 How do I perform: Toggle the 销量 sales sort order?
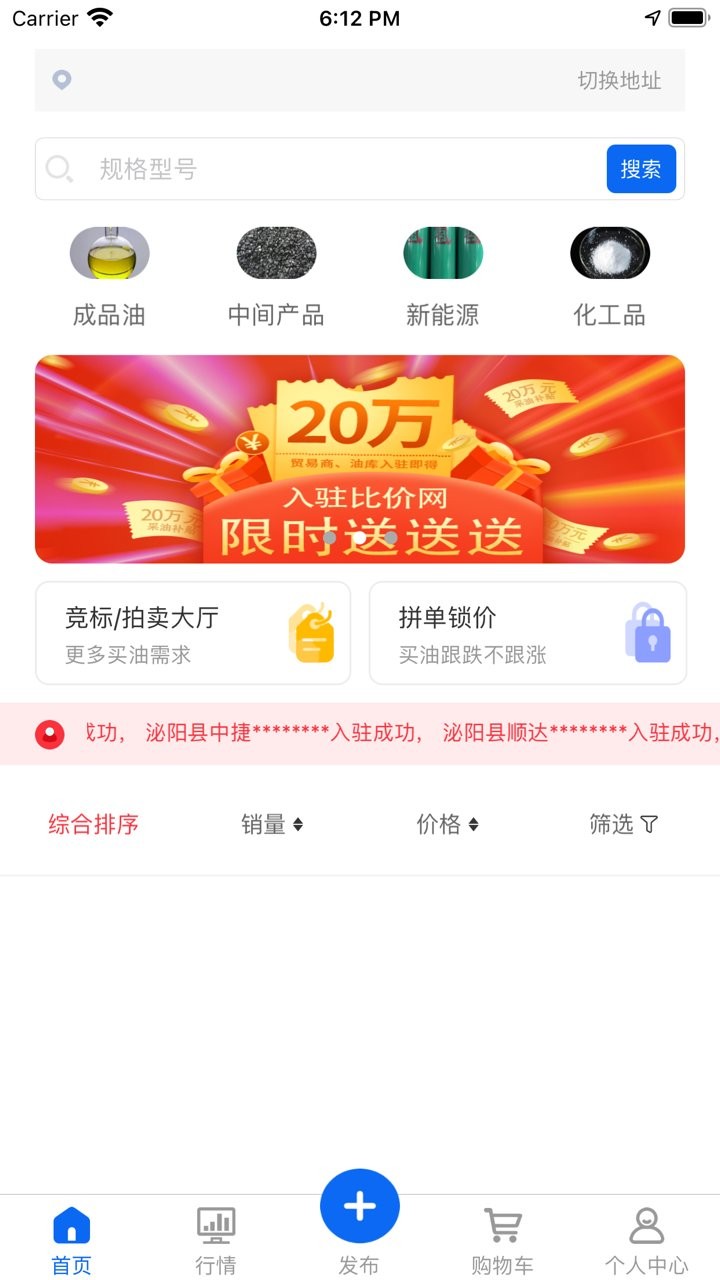(271, 824)
